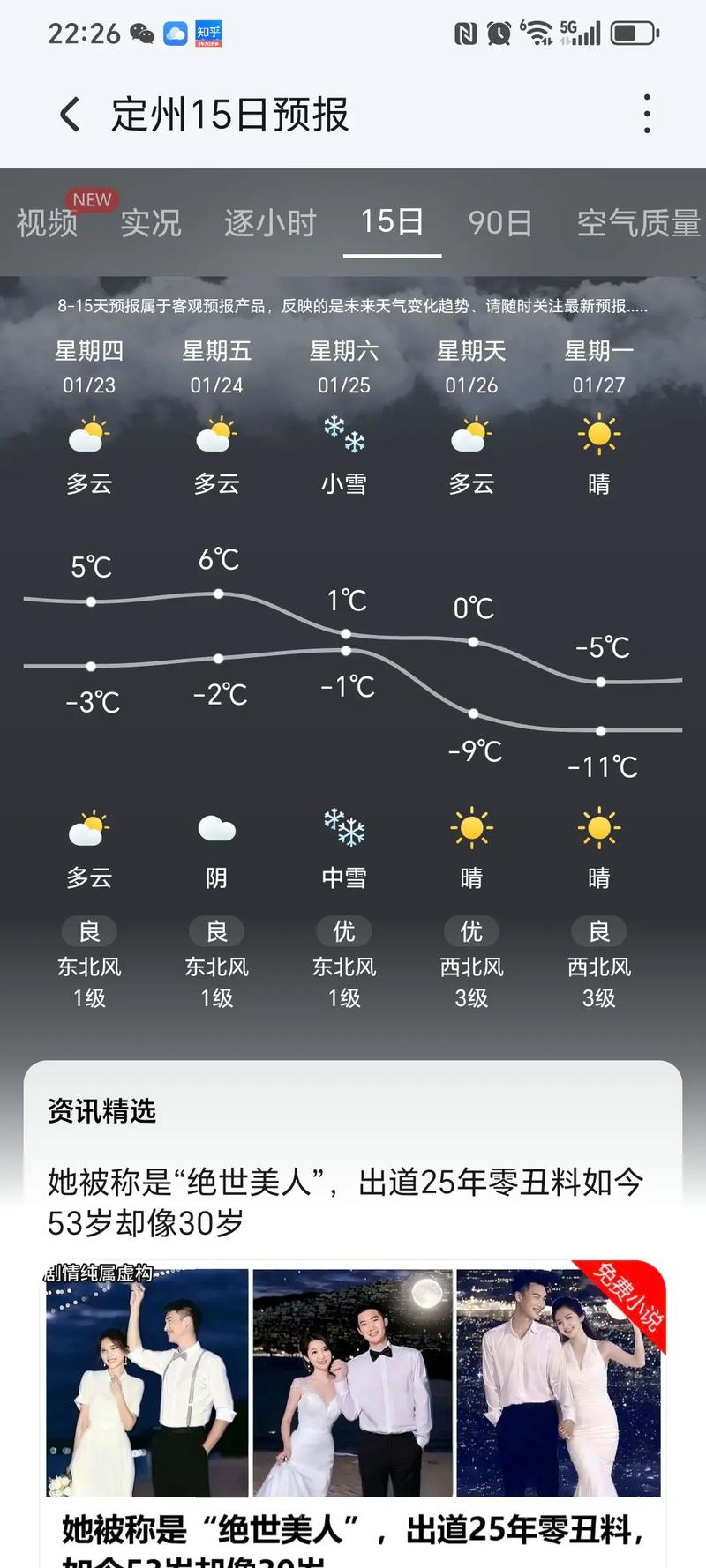The width and height of the screenshot is (706, 1568).
Task: Select the light snow icon under Saturday 01/25
Action: coord(344,437)
